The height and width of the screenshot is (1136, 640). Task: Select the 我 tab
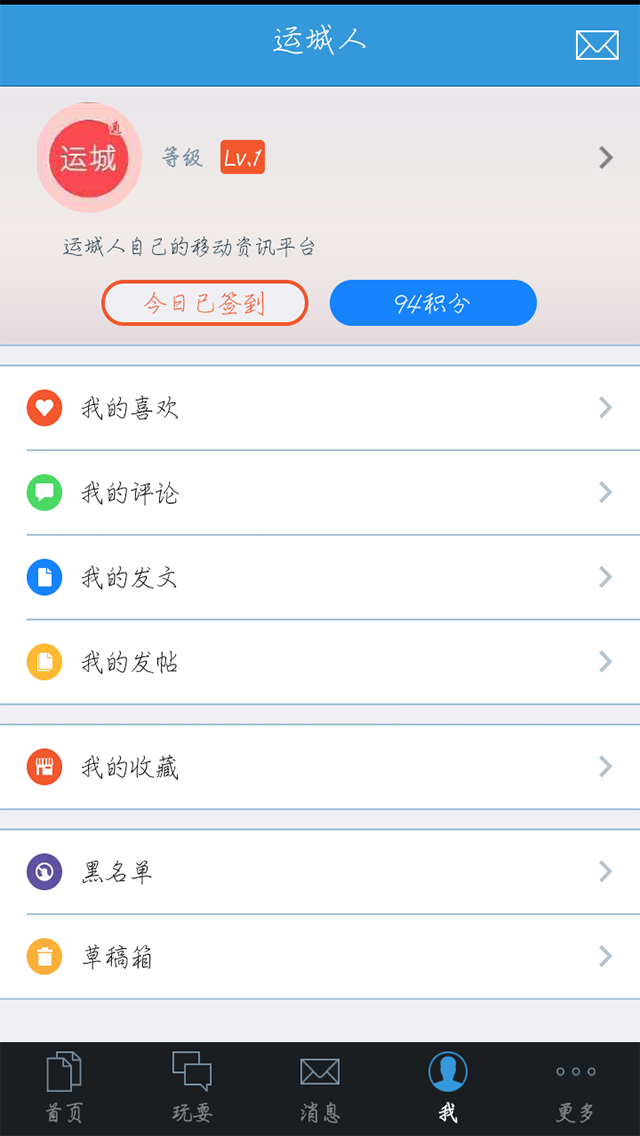click(x=448, y=1087)
